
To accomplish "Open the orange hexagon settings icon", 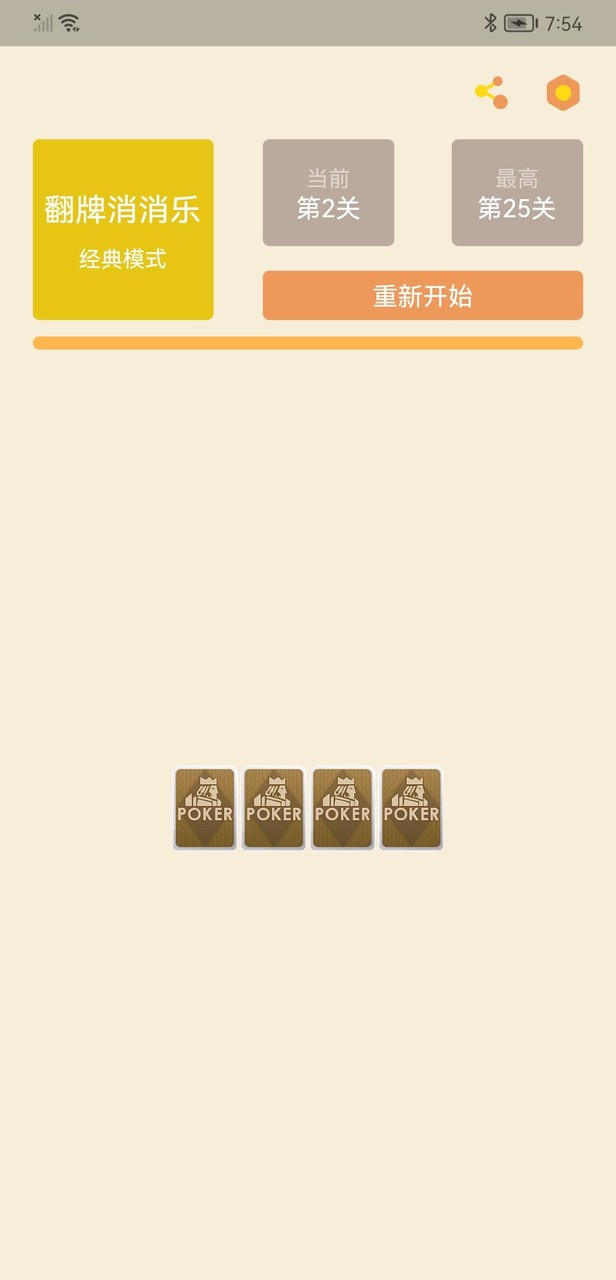I will pos(563,93).
